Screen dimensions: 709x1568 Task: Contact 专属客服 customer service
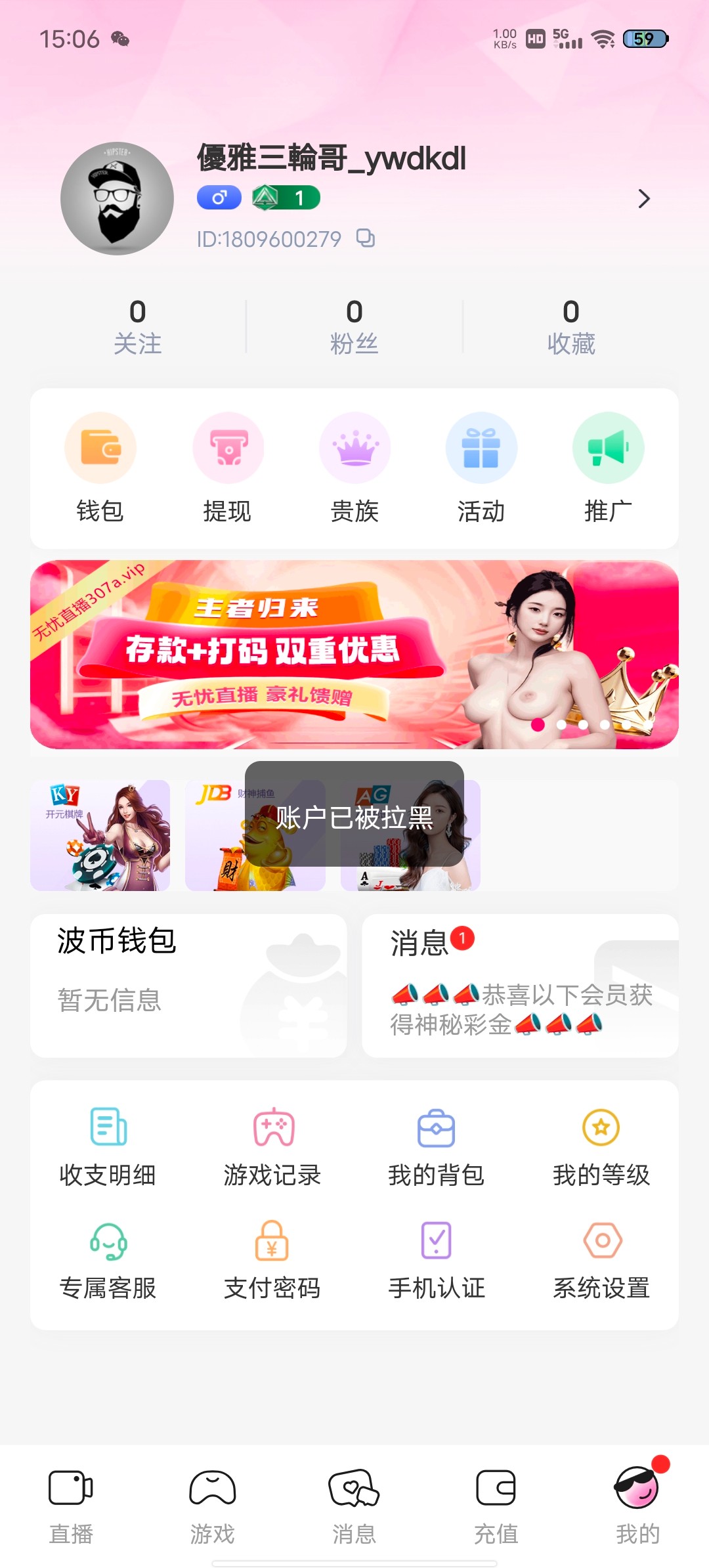point(108,1259)
